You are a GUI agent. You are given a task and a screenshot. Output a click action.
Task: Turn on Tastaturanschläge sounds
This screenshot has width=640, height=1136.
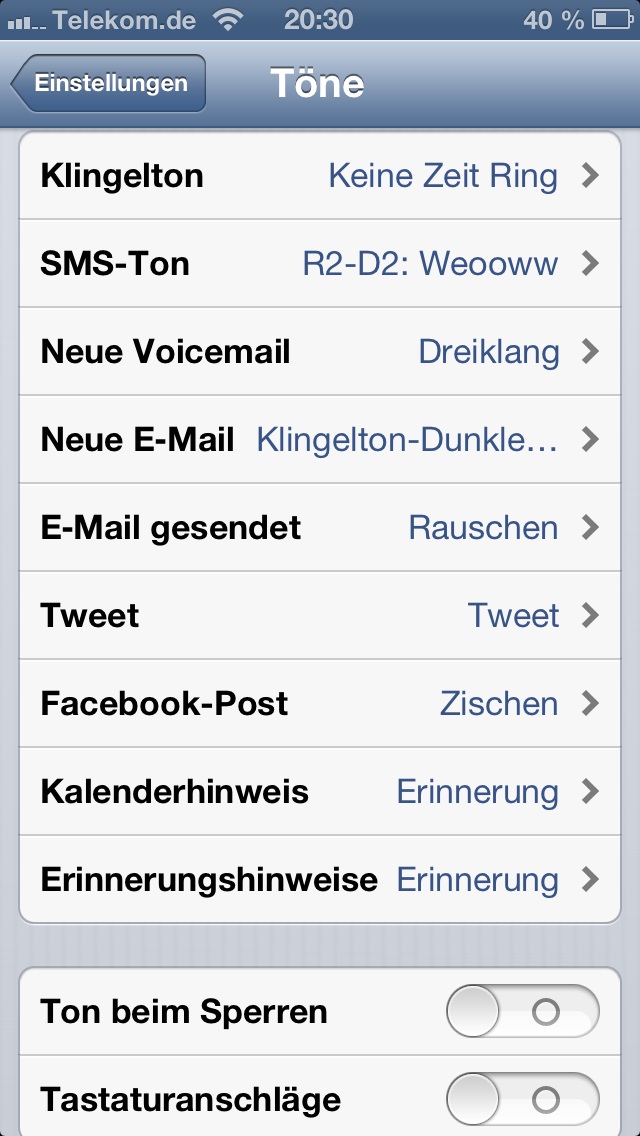coord(522,1100)
